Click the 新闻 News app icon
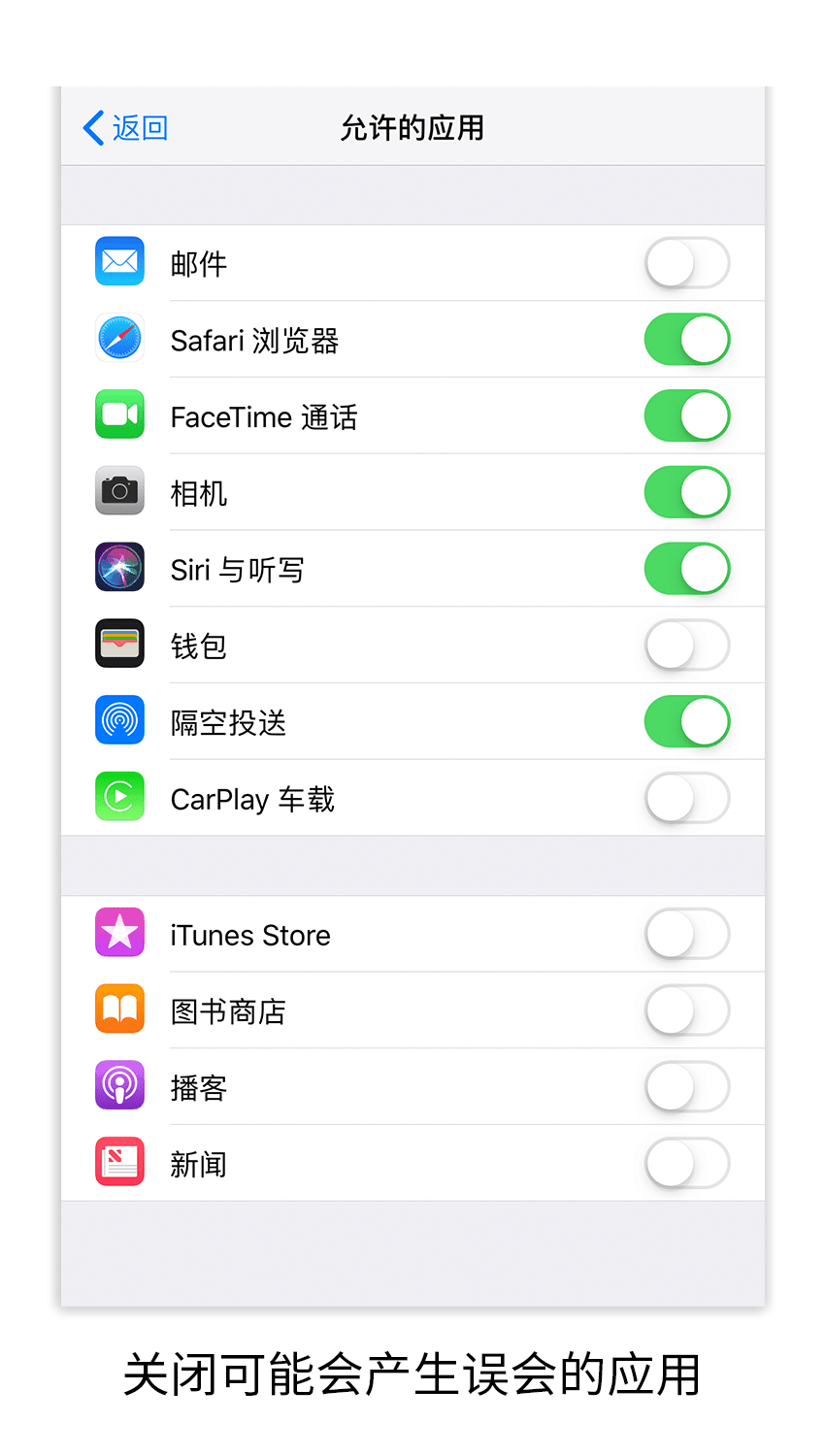The width and height of the screenshot is (825, 1456). click(x=118, y=1163)
